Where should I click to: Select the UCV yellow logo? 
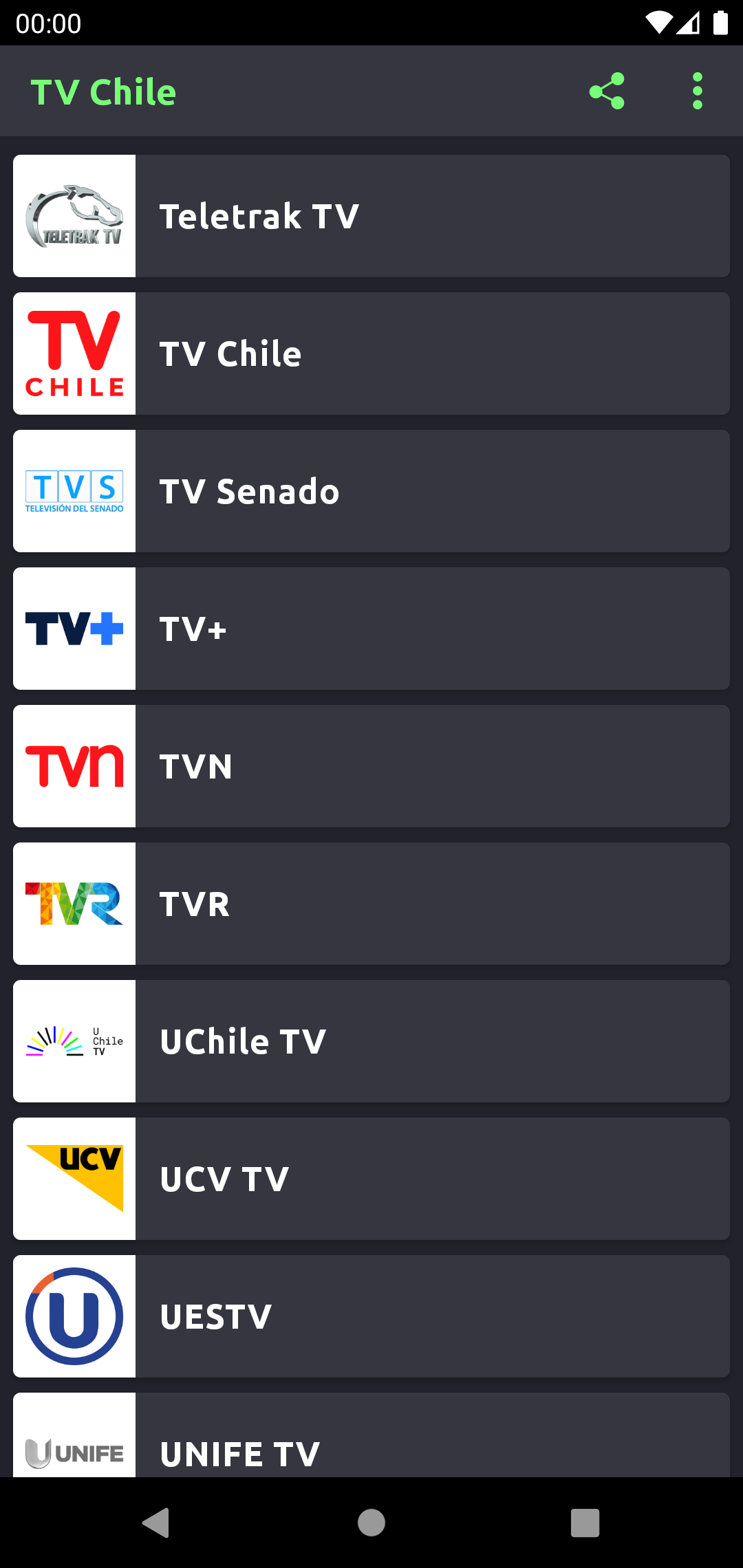click(x=74, y=1178)
